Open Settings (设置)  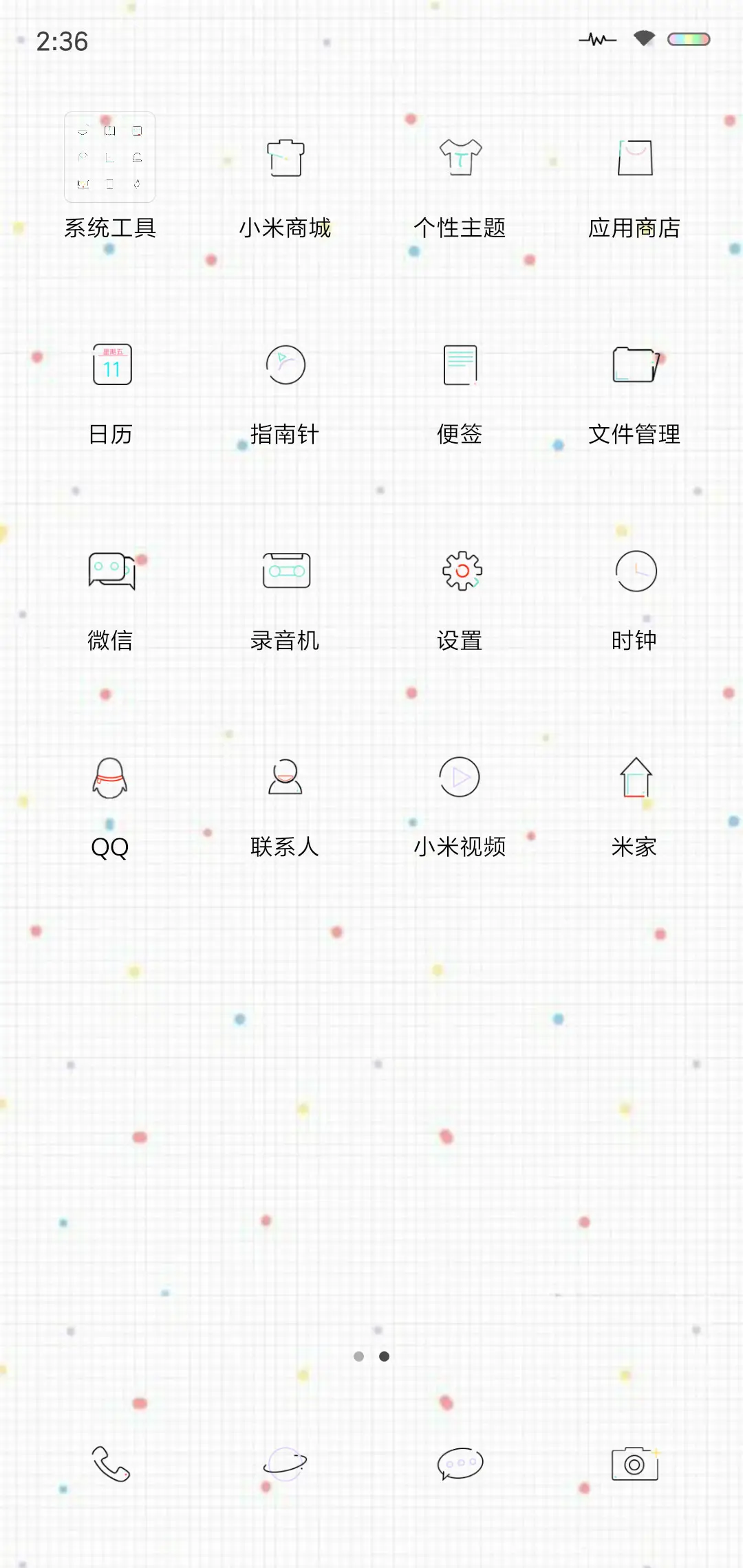click(x=460, y=571)
